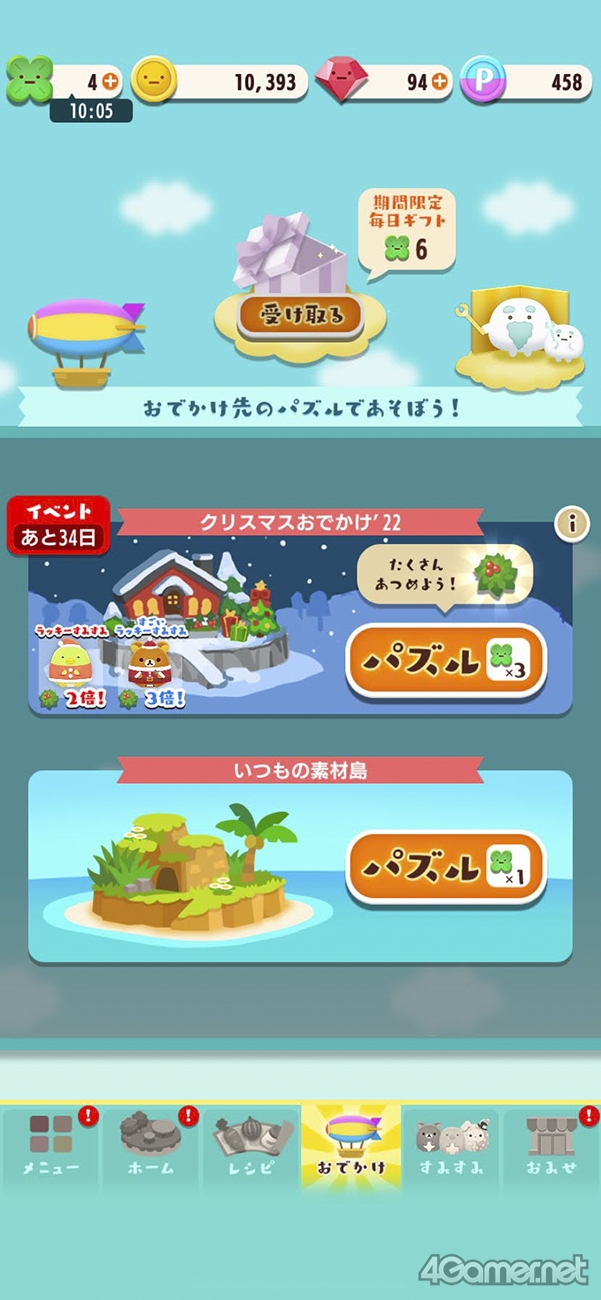
Task: Tap the plus to add clovers
Action: click(x=109, y=80)
